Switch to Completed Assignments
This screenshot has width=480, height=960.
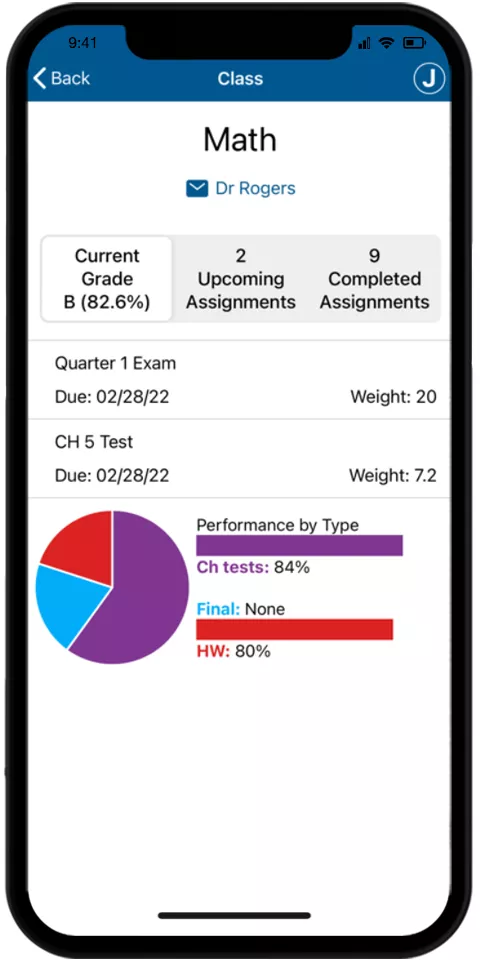click(374, 279)
